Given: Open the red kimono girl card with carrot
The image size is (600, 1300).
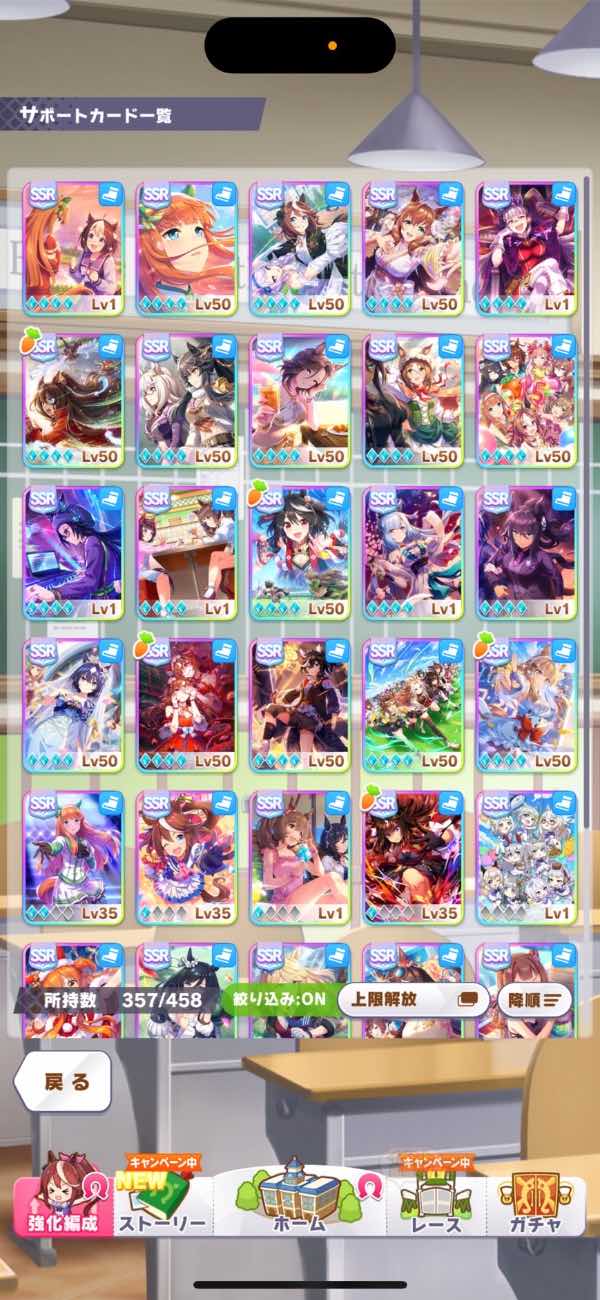Looking at the screenshot, I should (186, 704).
